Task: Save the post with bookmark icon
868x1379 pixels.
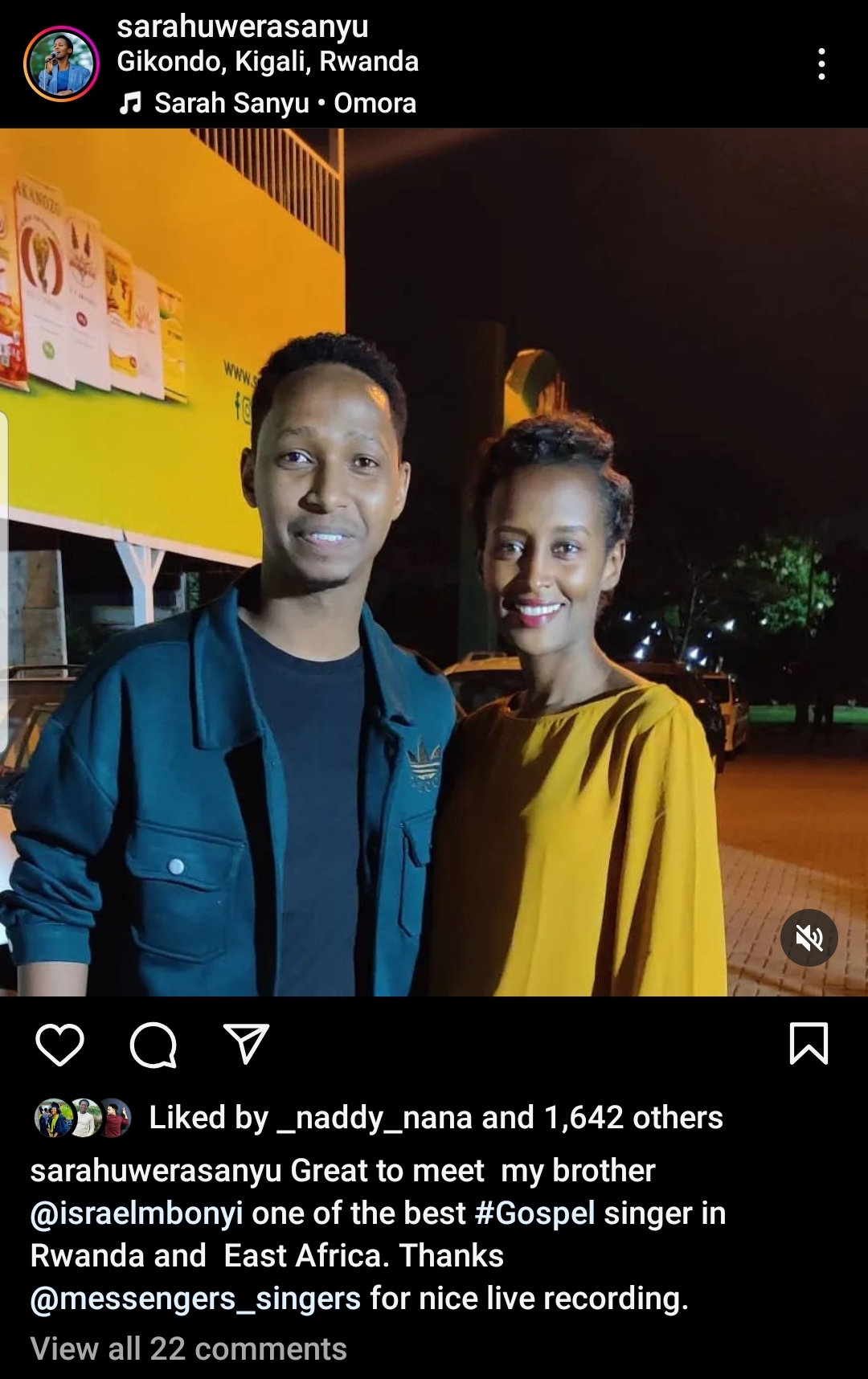Action: tap(808, 1044)
